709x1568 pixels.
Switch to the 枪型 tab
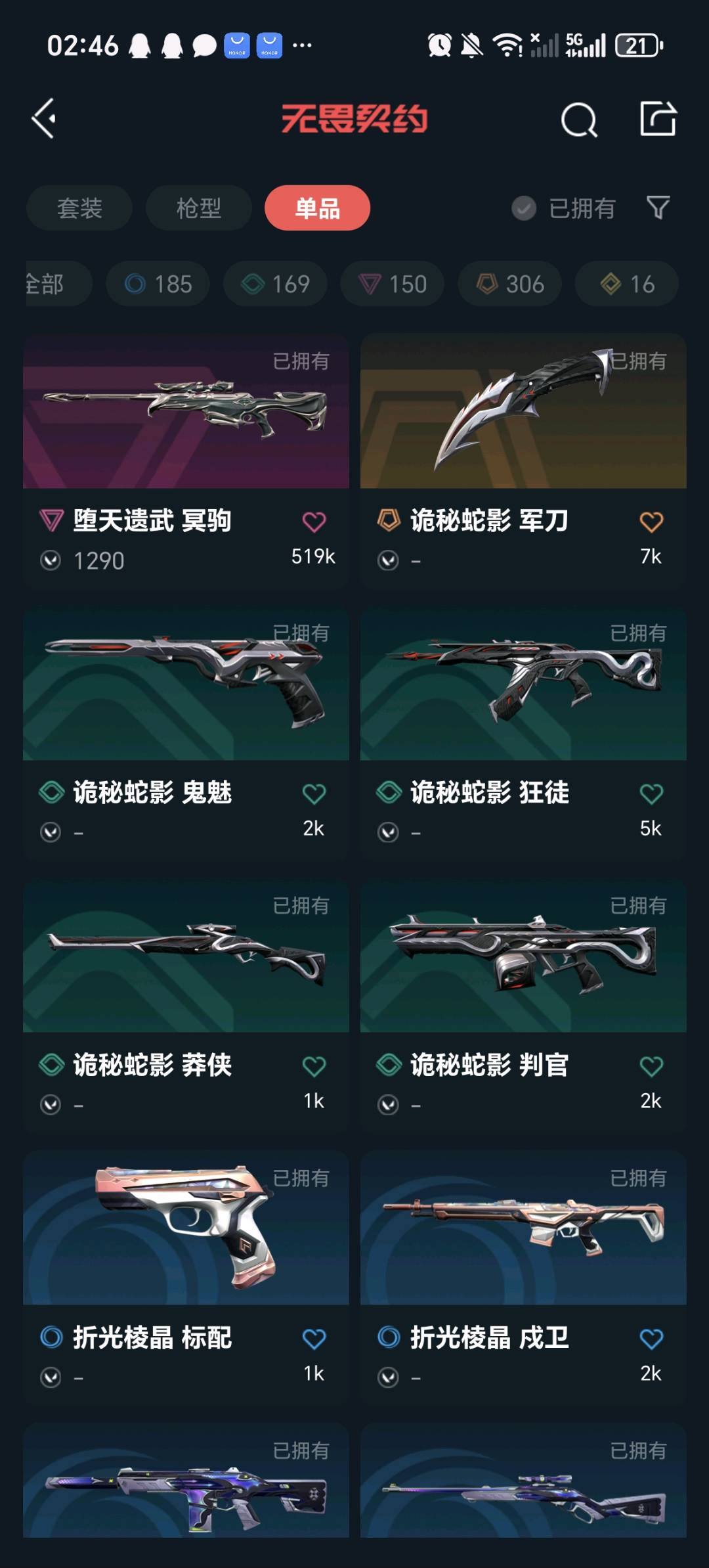coord(198,208)
